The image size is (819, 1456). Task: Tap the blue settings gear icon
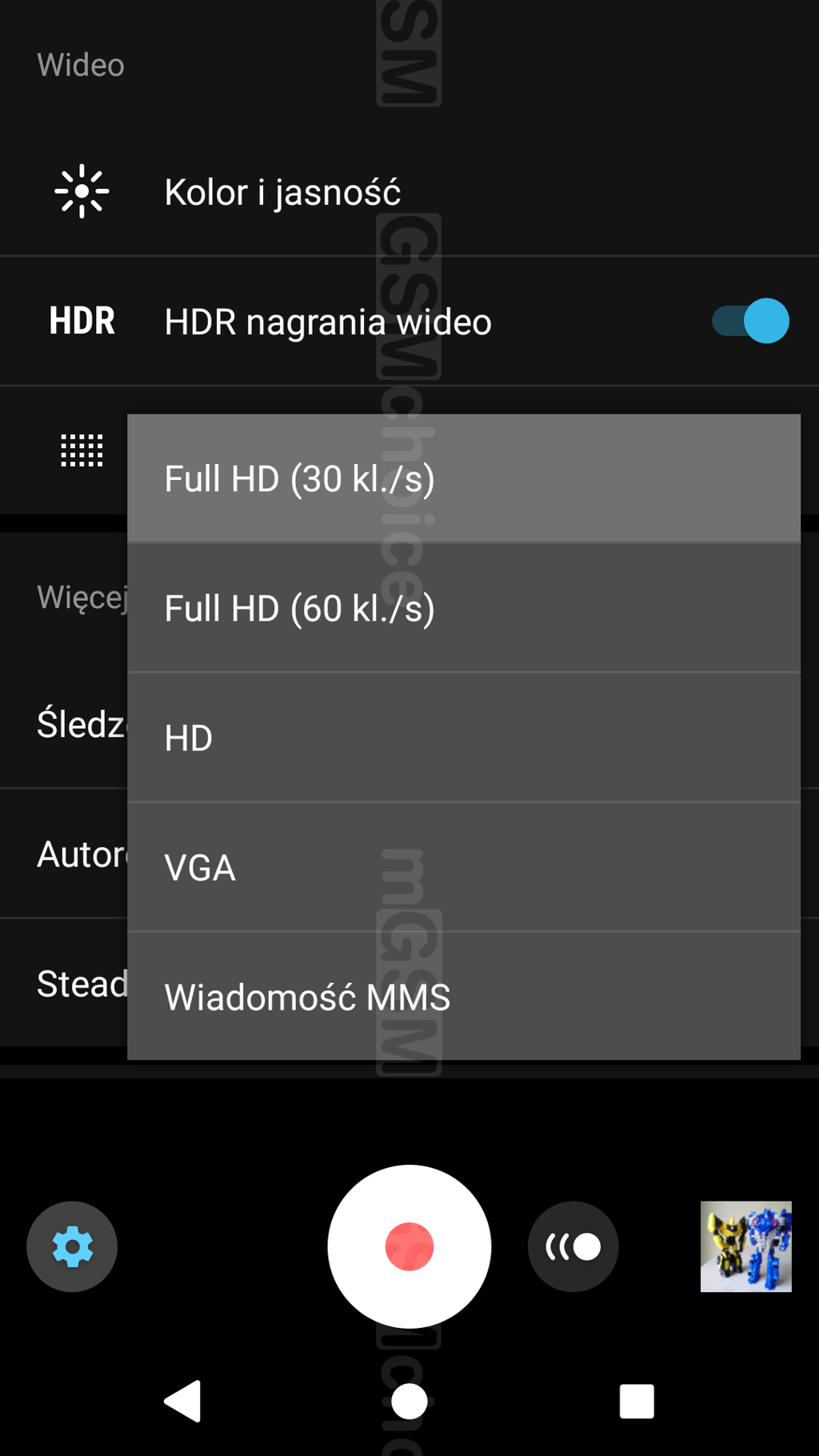72,1246
